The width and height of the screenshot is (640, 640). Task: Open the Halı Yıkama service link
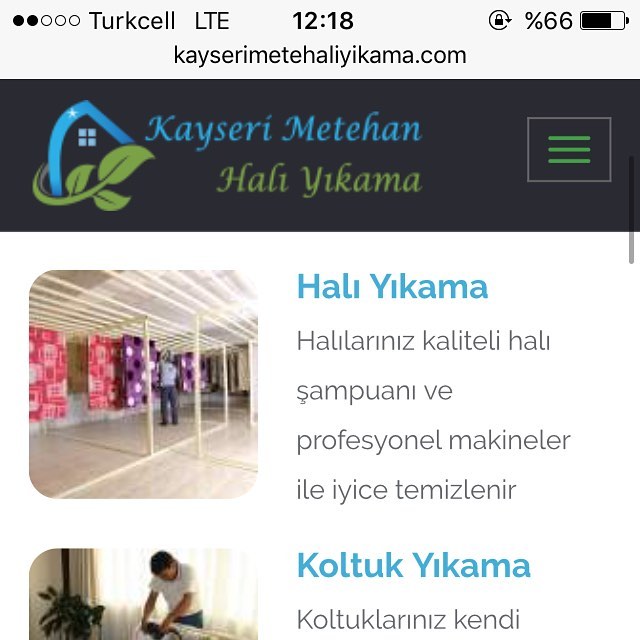point(392,286)
